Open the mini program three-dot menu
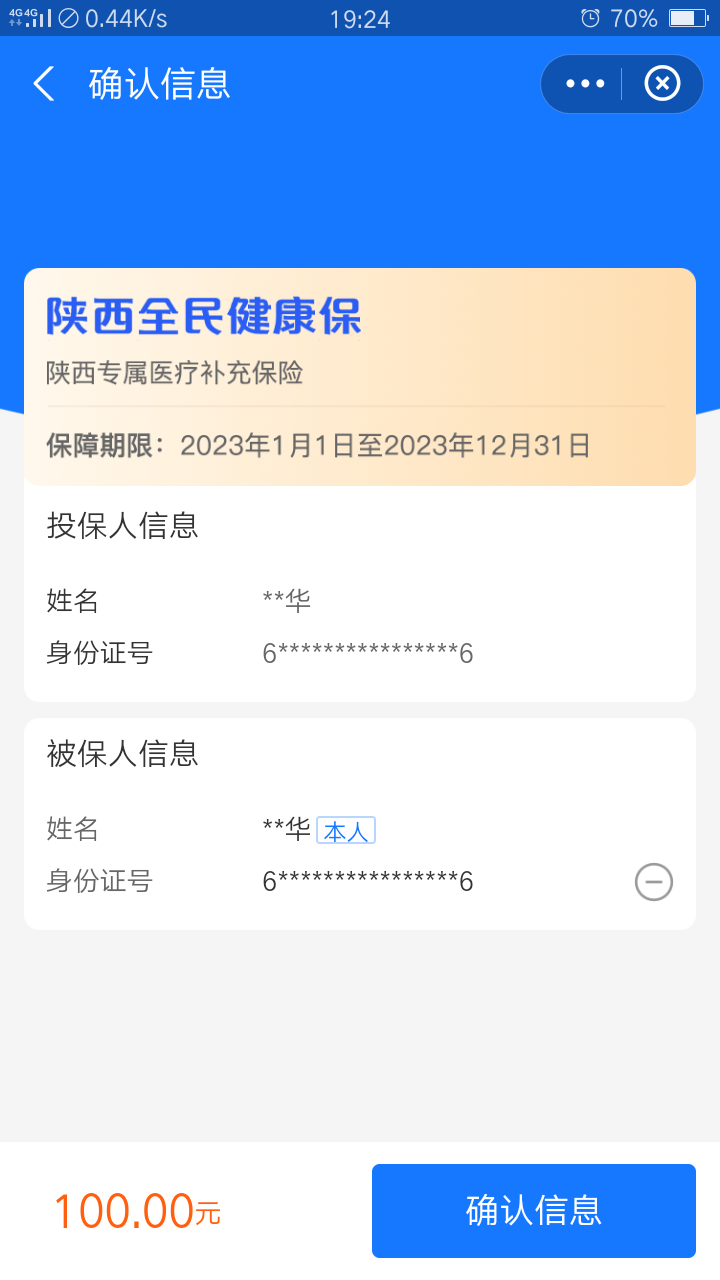The image size is (720, 1280). tap(585, 84)
